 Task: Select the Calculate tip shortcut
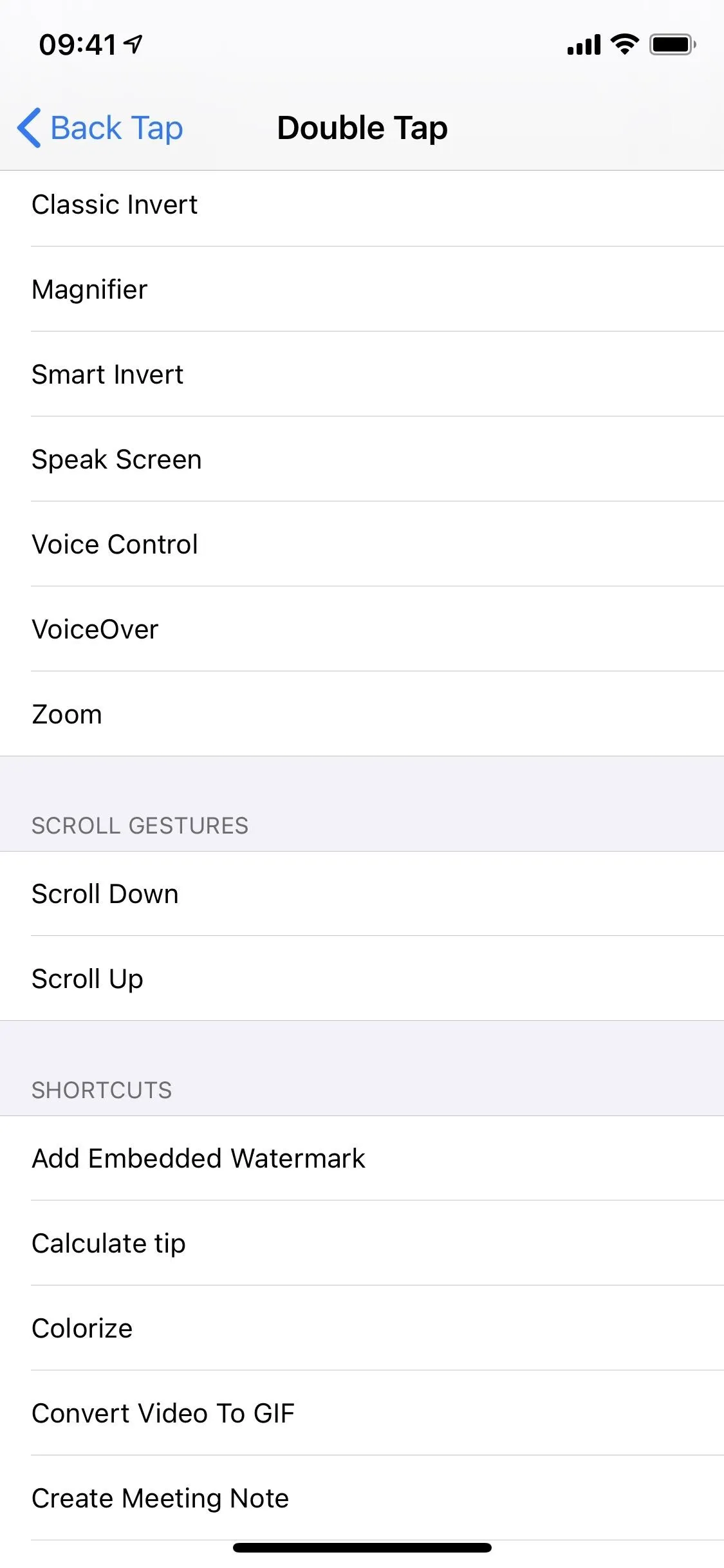[362, 1243]
